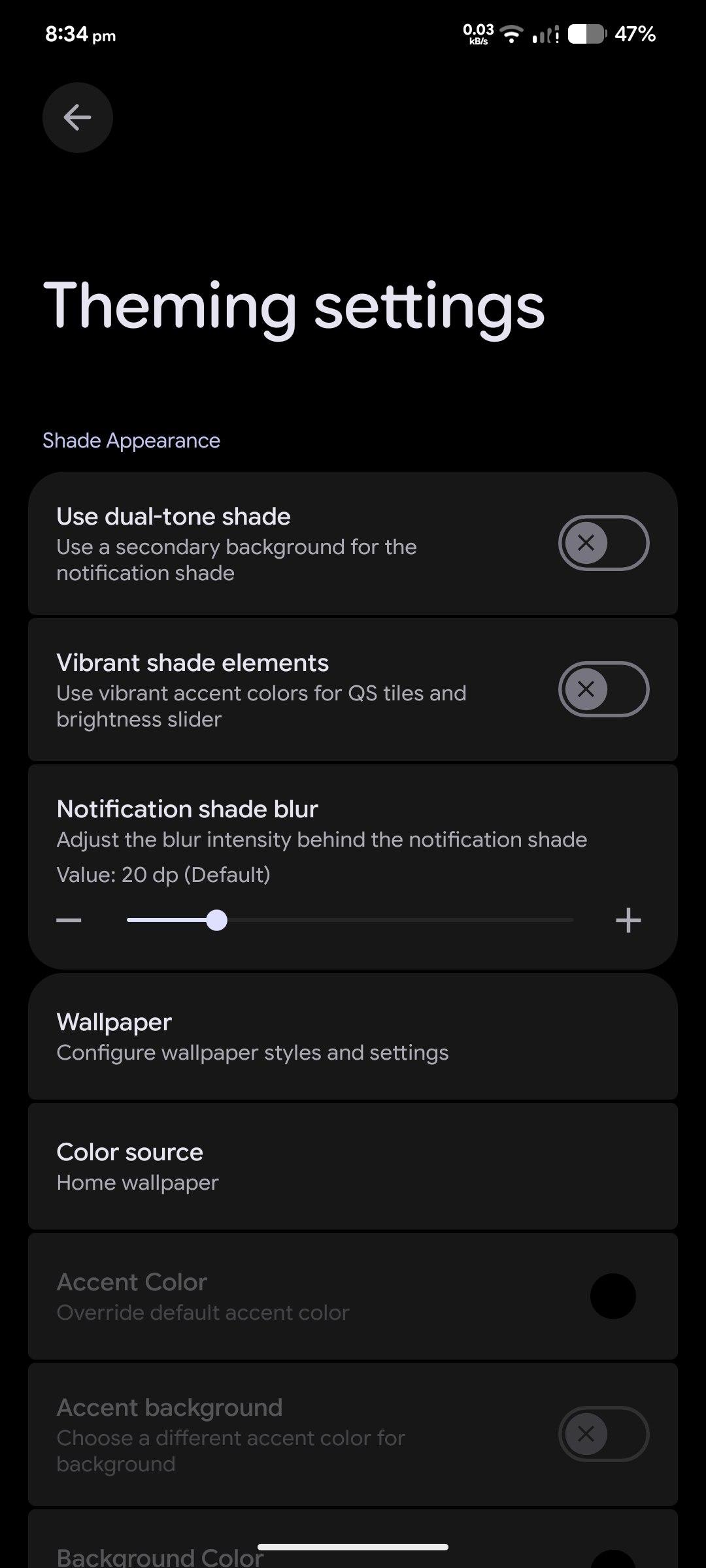Decrease notification shade blur with minus
Screen dimensions: 706x1568
click(69, 921)
